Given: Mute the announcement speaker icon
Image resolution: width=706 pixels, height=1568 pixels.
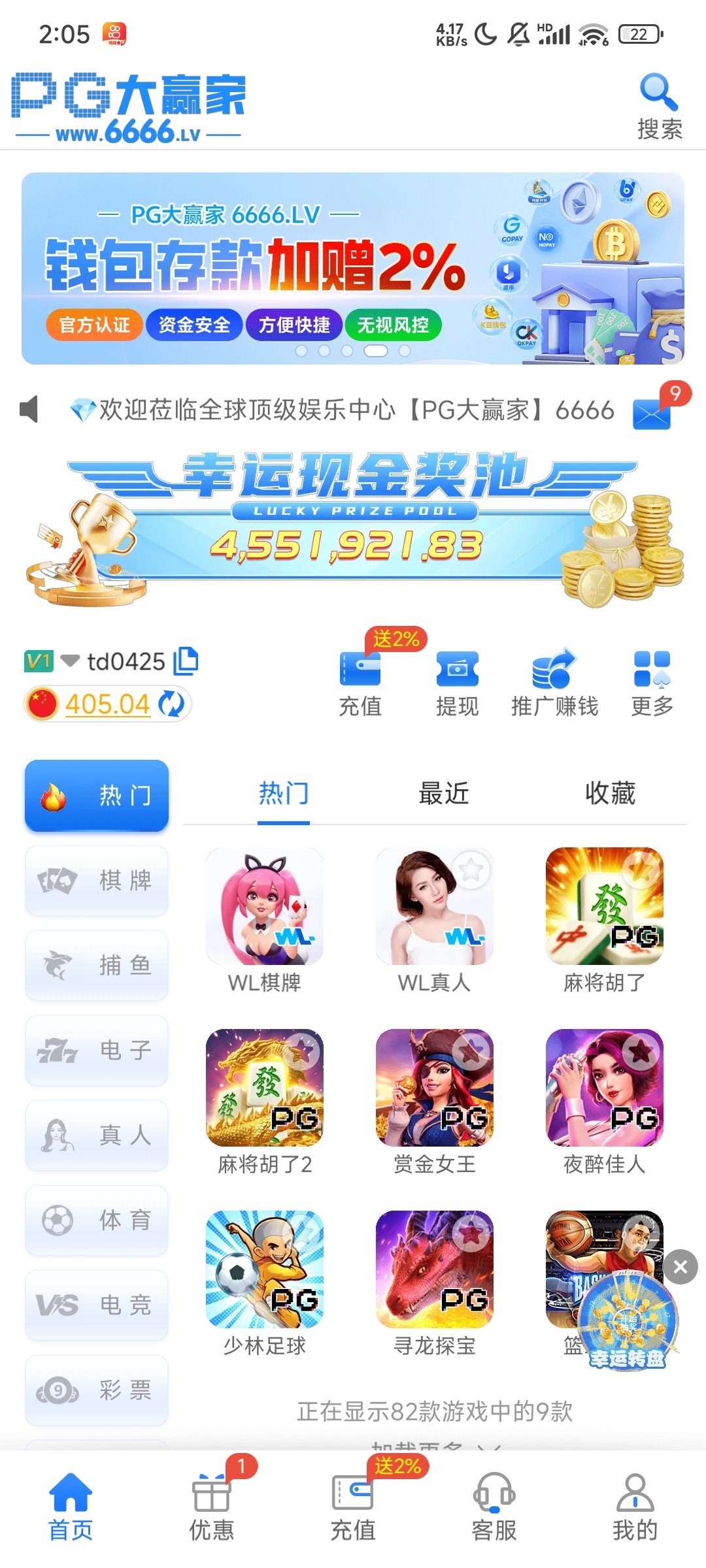Looking at the screenshot, I should [x=28, y=409].
